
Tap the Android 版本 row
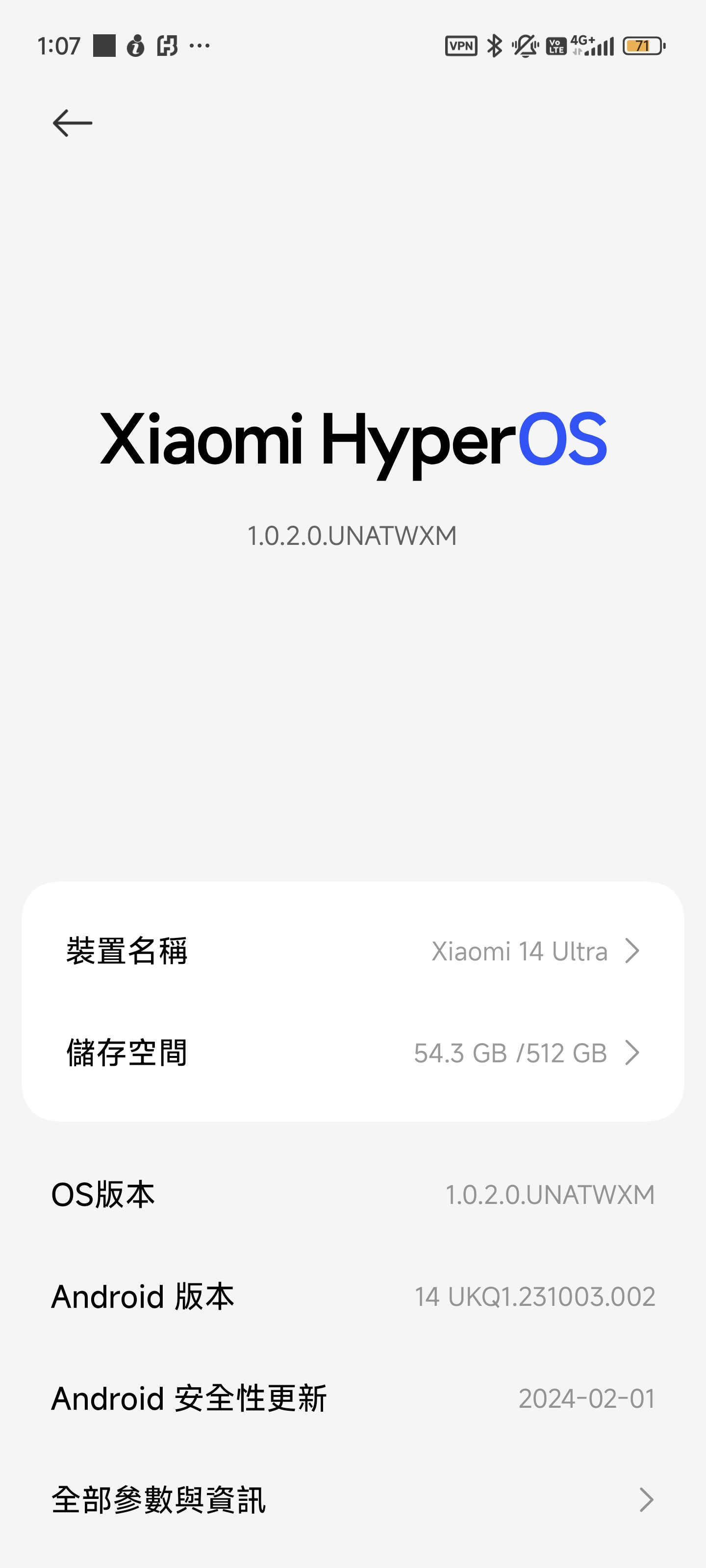[353, 1296]
